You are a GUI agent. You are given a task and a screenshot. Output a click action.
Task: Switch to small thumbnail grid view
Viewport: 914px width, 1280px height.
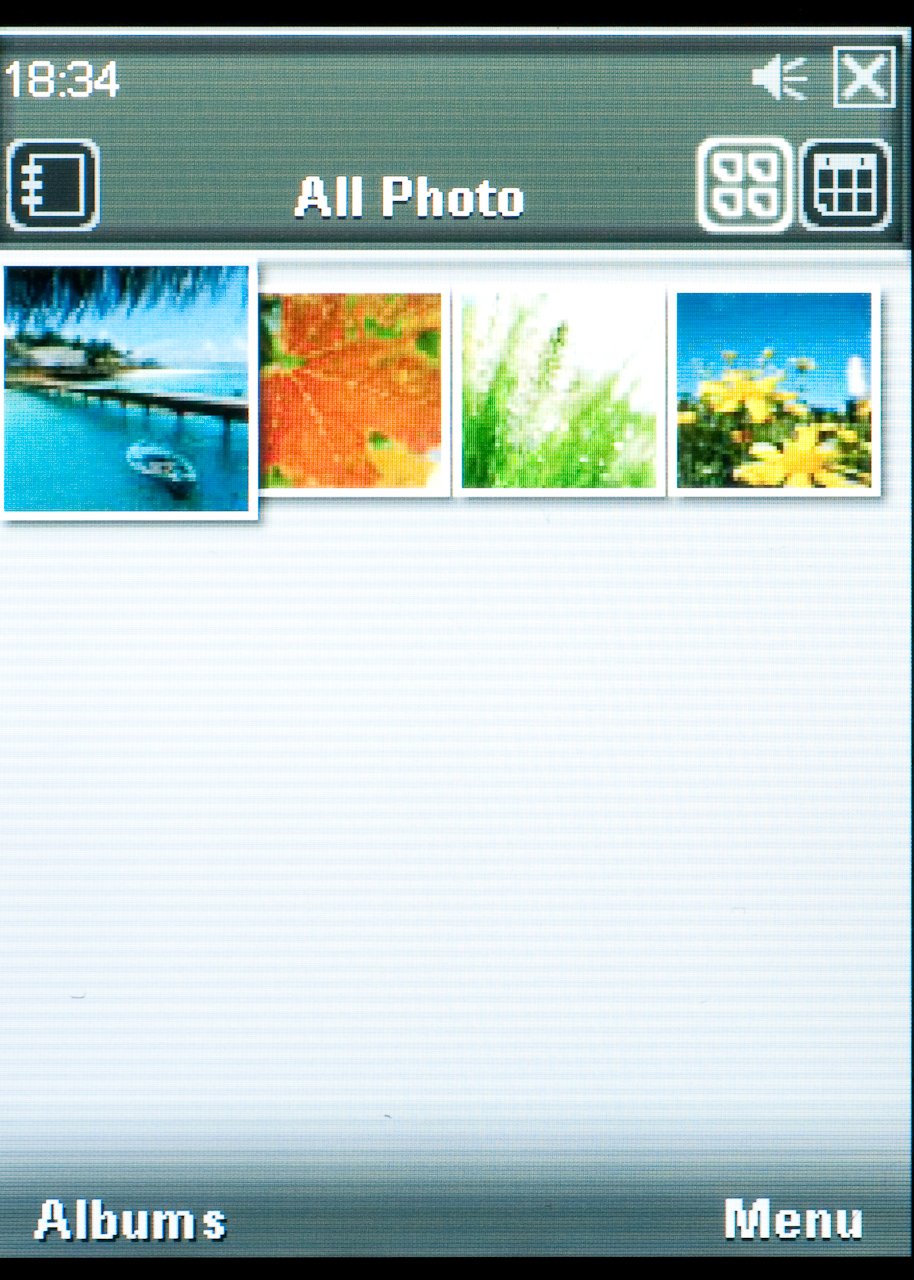coord(846,185)
